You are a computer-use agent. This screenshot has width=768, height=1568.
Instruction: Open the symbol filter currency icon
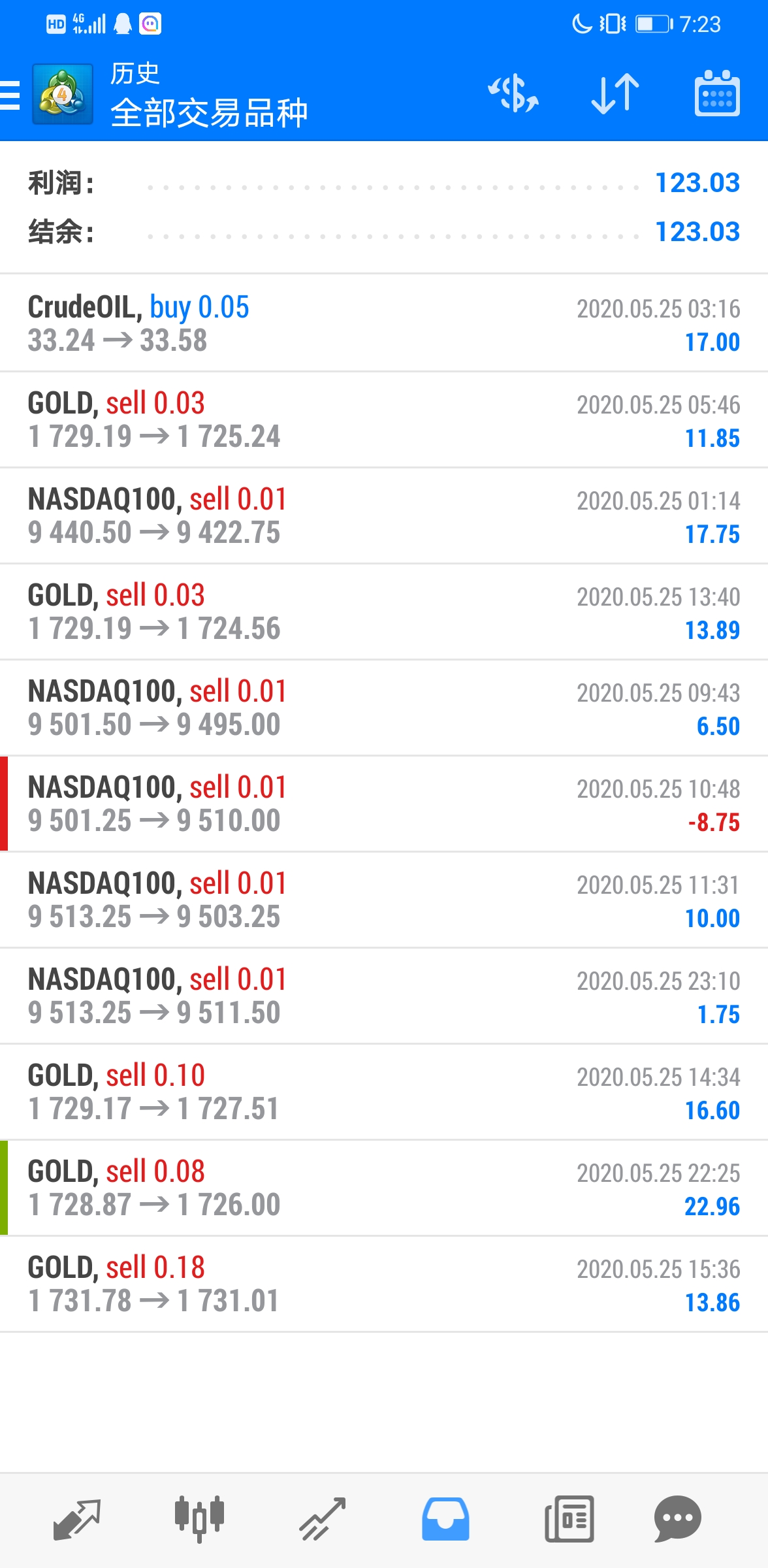pyautogui.click(x=514, y=94)
